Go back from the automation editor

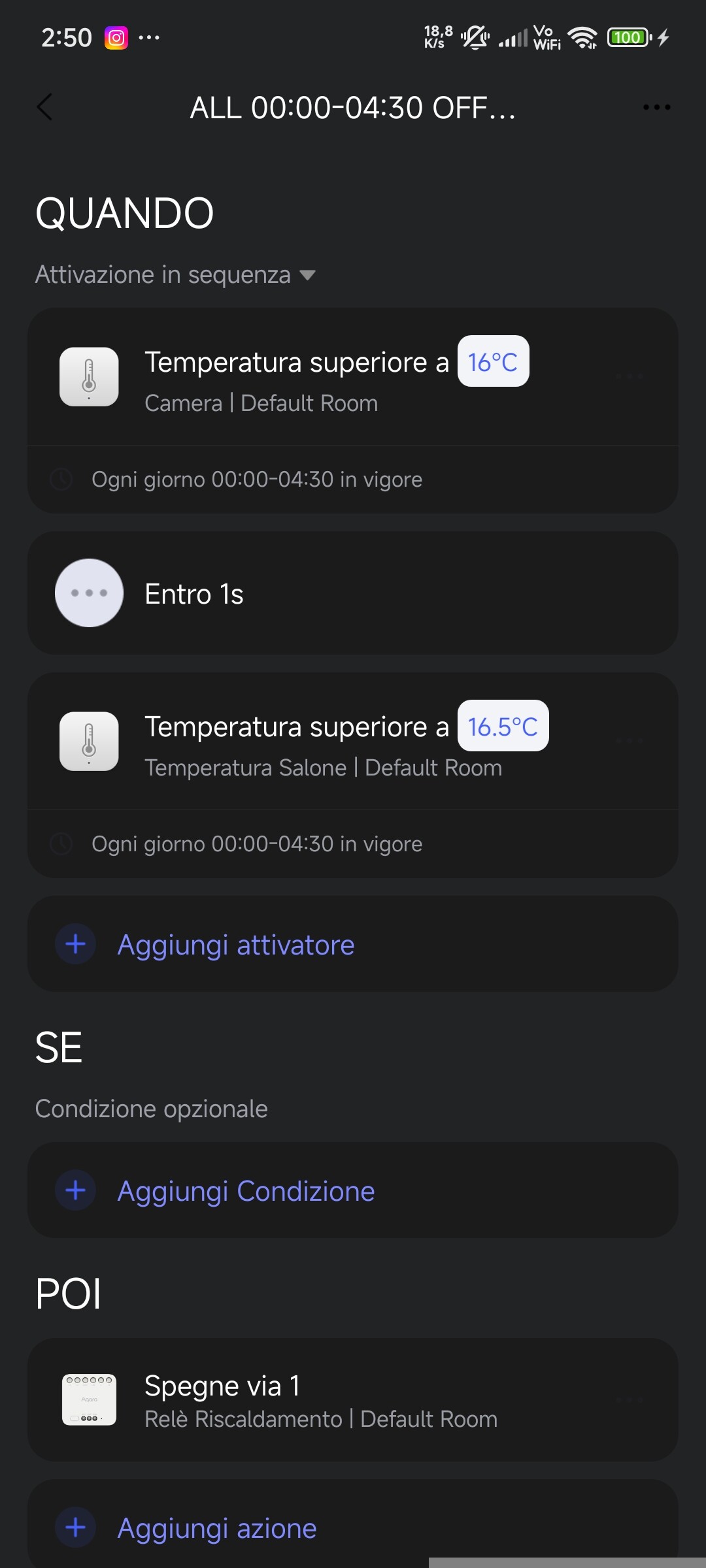[x=44, y=107]
